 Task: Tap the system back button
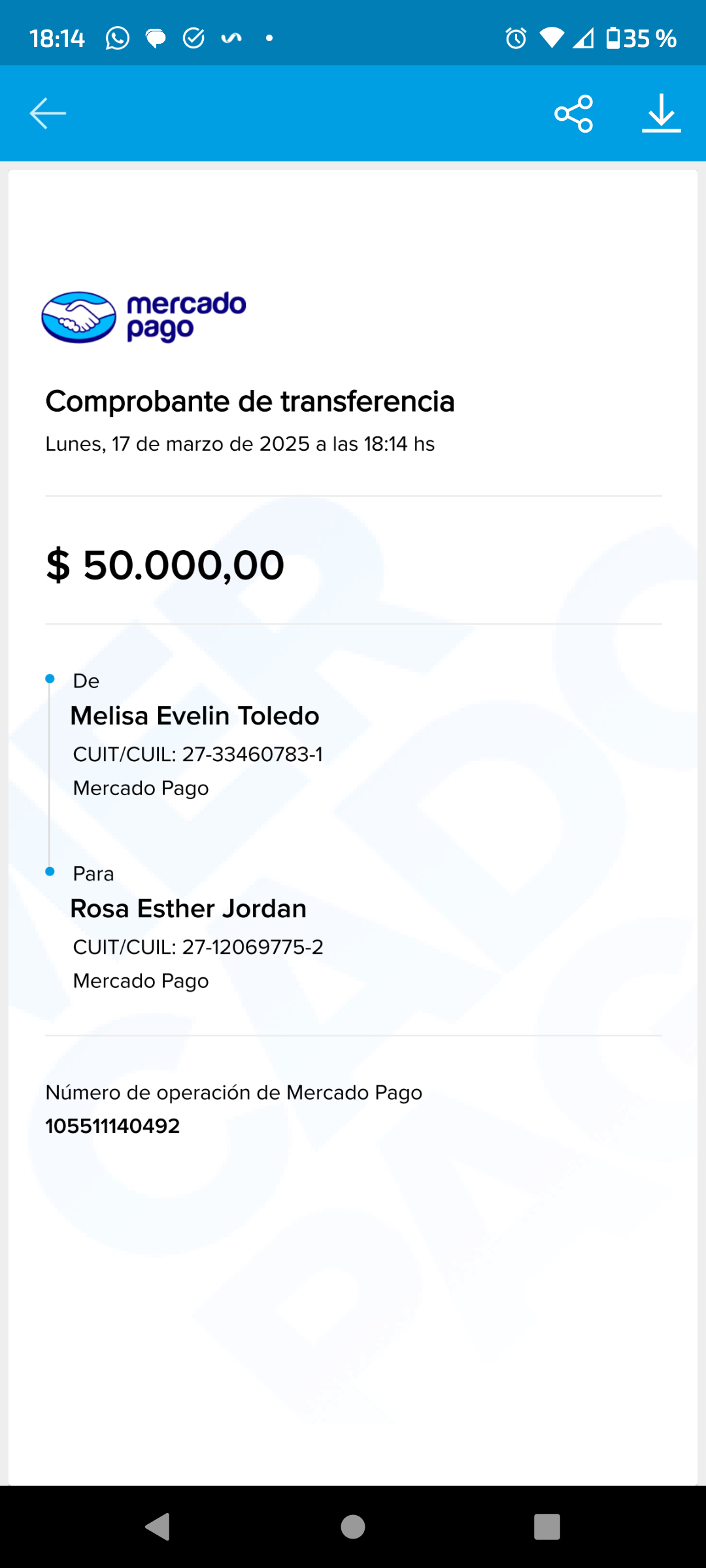pos(158,1527)
